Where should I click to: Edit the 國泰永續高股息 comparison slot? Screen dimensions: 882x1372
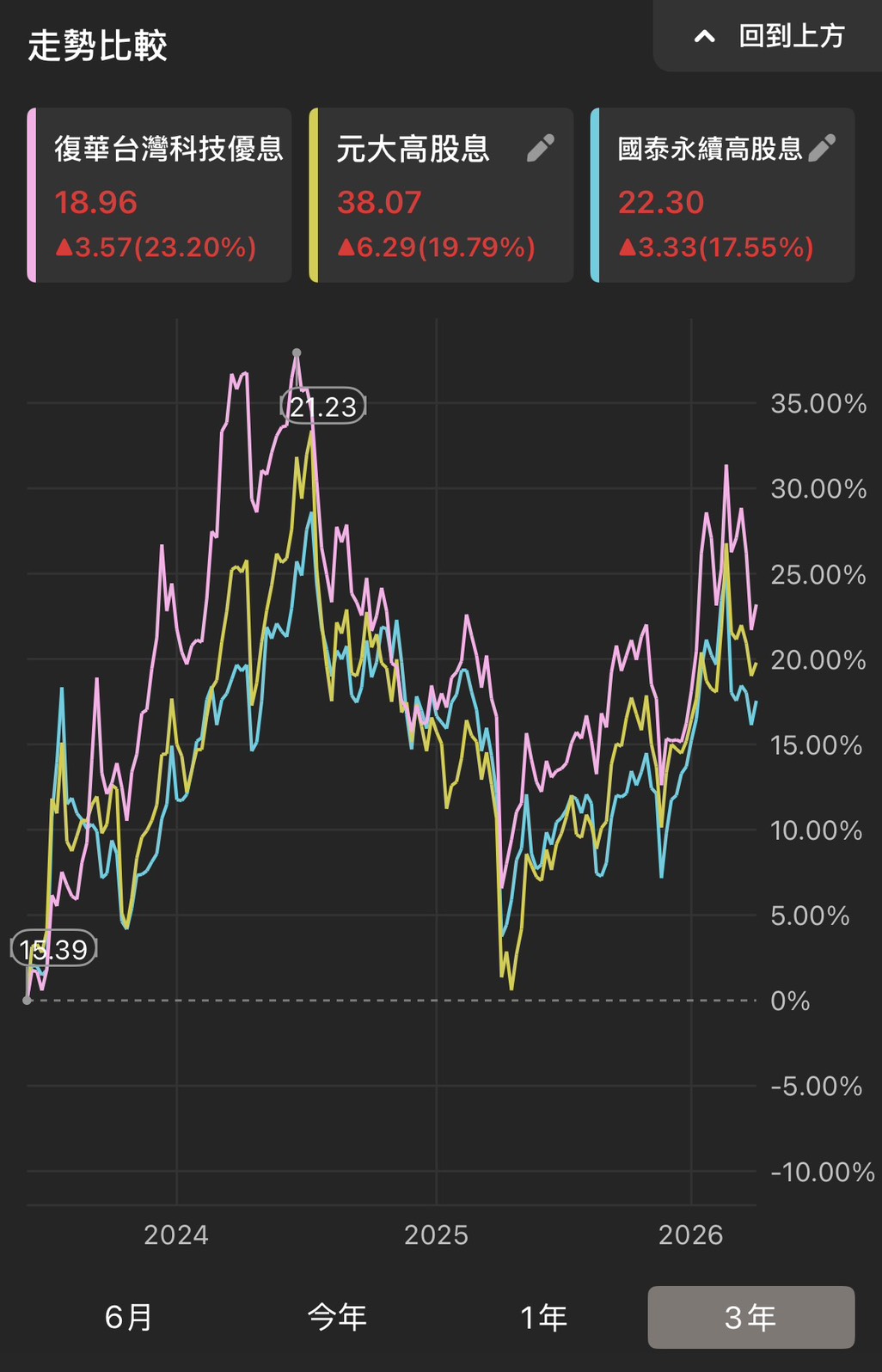coord(822,149)
